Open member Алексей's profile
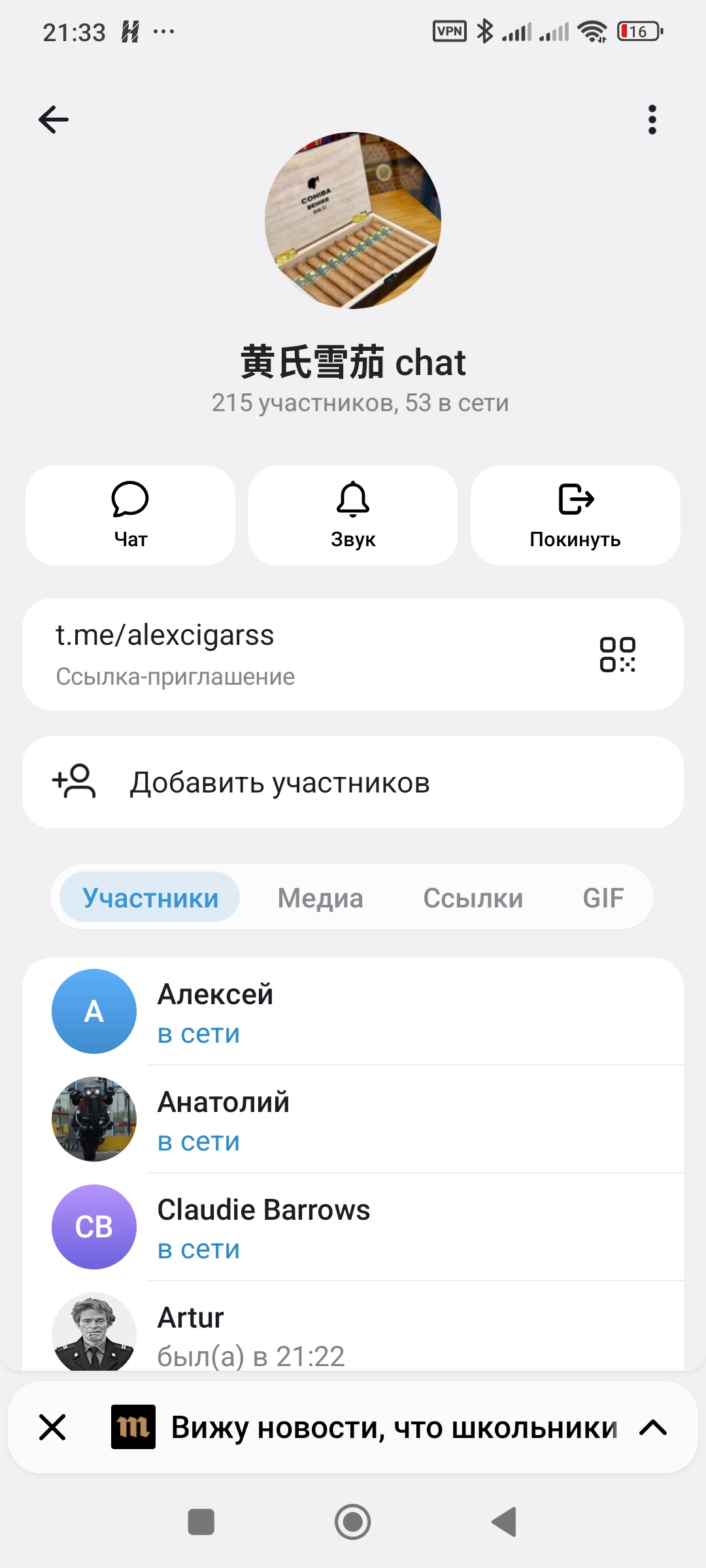Image resolution: width=706 pixels, height=1568 pixels. pyautogui.click(x=353, y=1011)
